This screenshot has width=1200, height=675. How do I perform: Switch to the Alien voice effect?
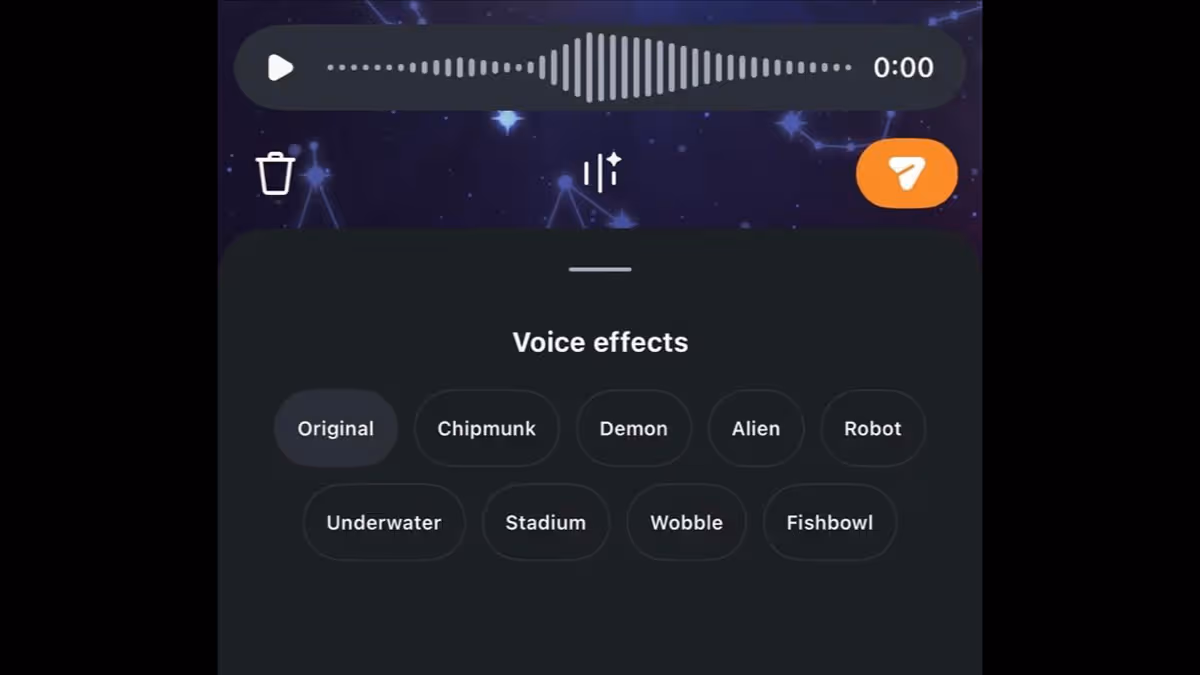756,428
